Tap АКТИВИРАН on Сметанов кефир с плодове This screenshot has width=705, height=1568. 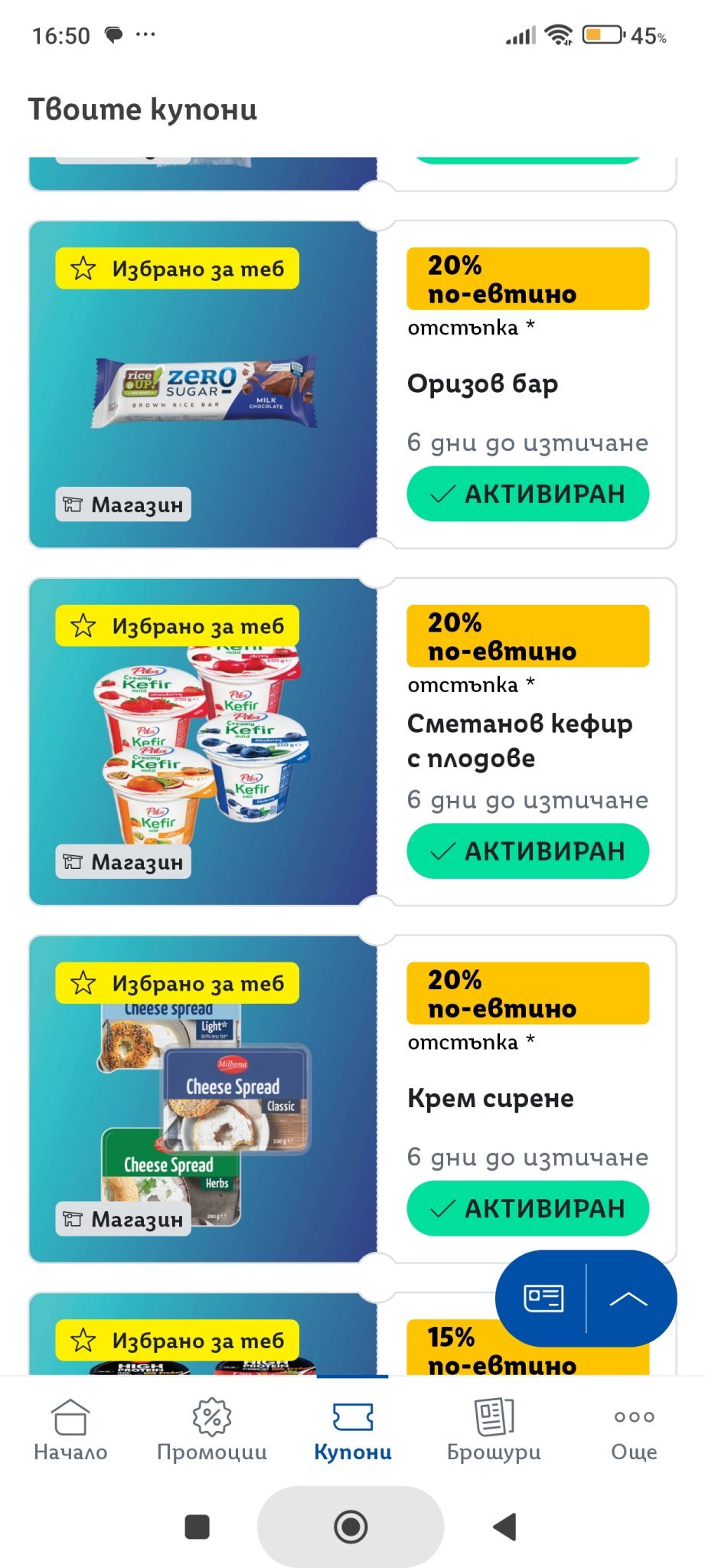click(527, 851)
